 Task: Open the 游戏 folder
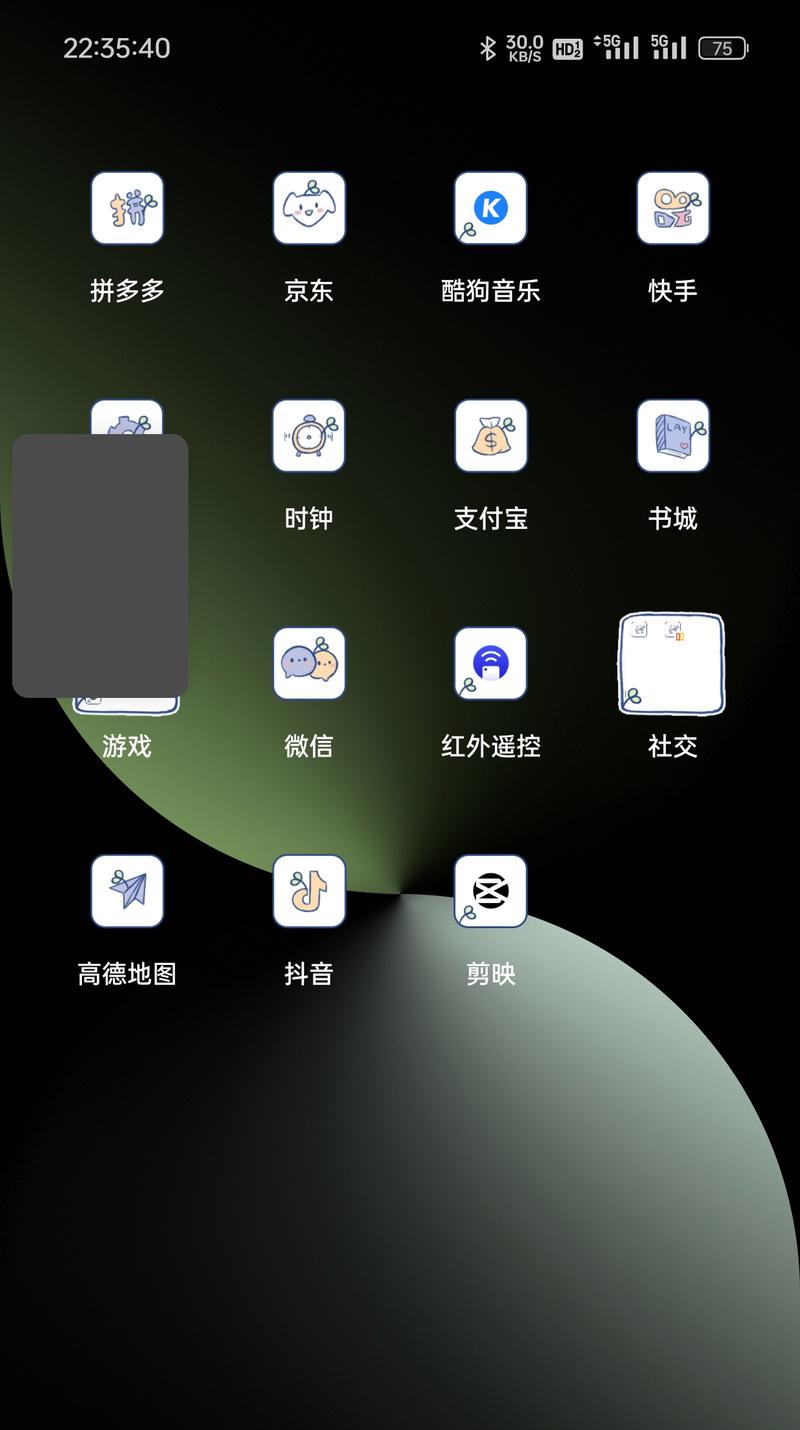pos(127,745)
